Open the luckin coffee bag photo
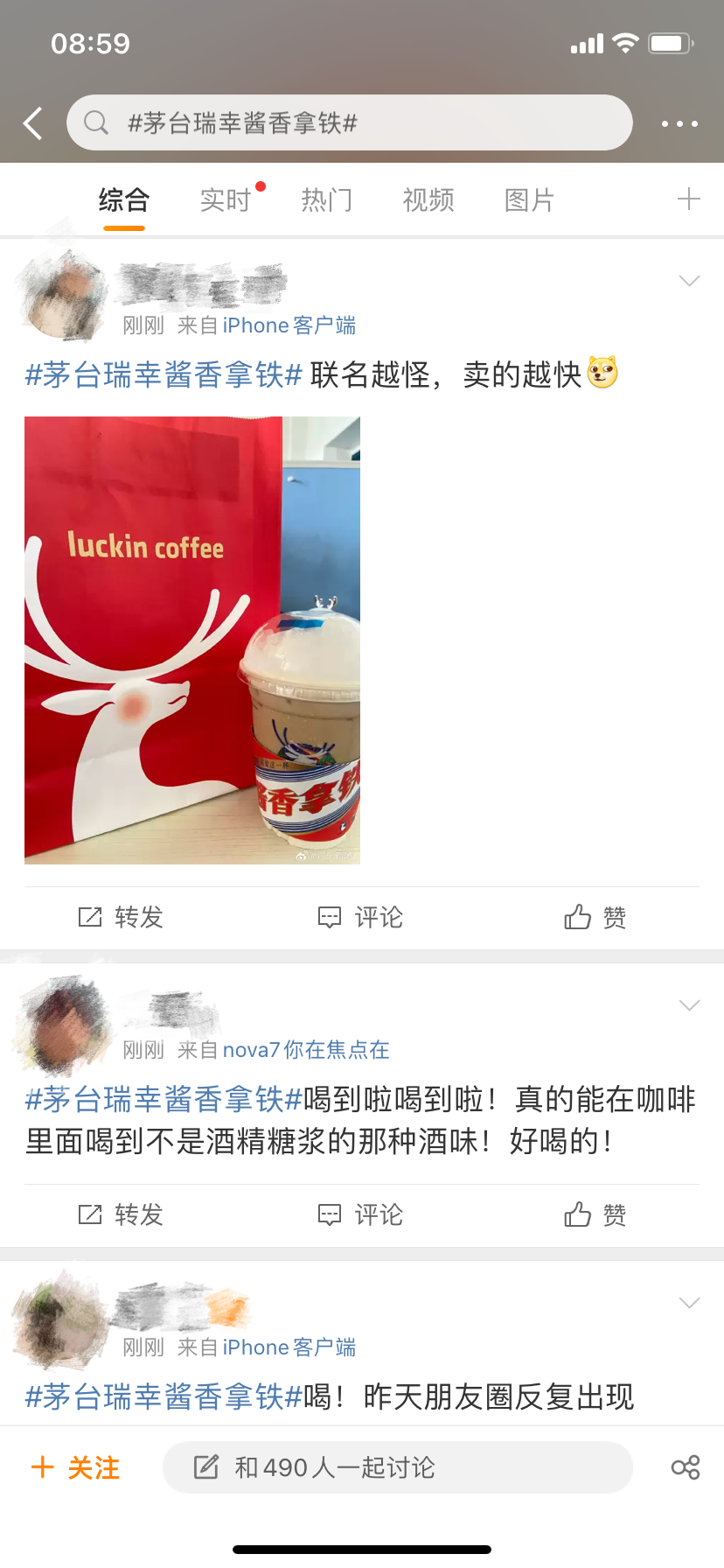The image size is (724, 1568). tap(192, 640)
